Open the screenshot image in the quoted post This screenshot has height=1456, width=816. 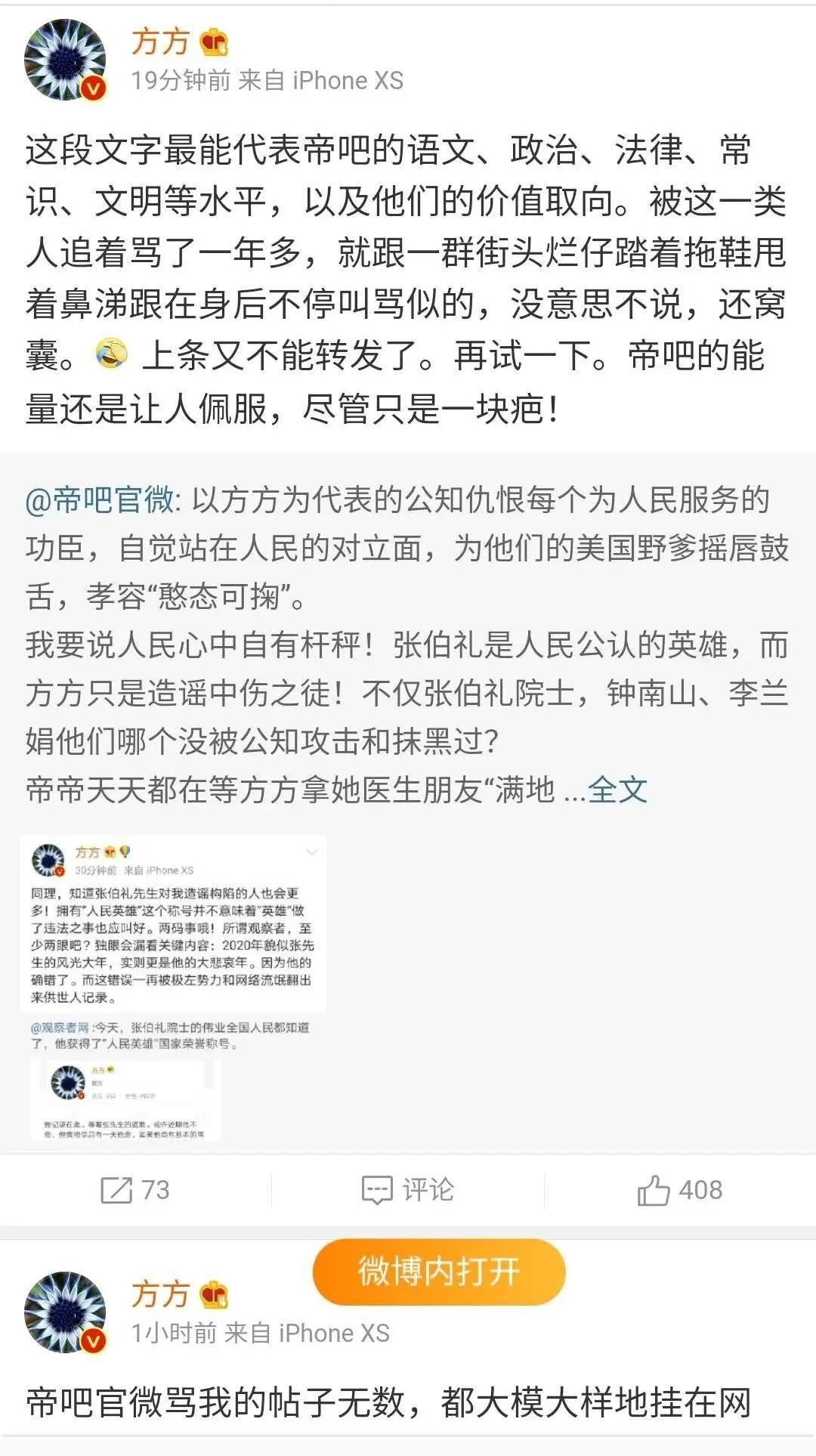[173, 987]
